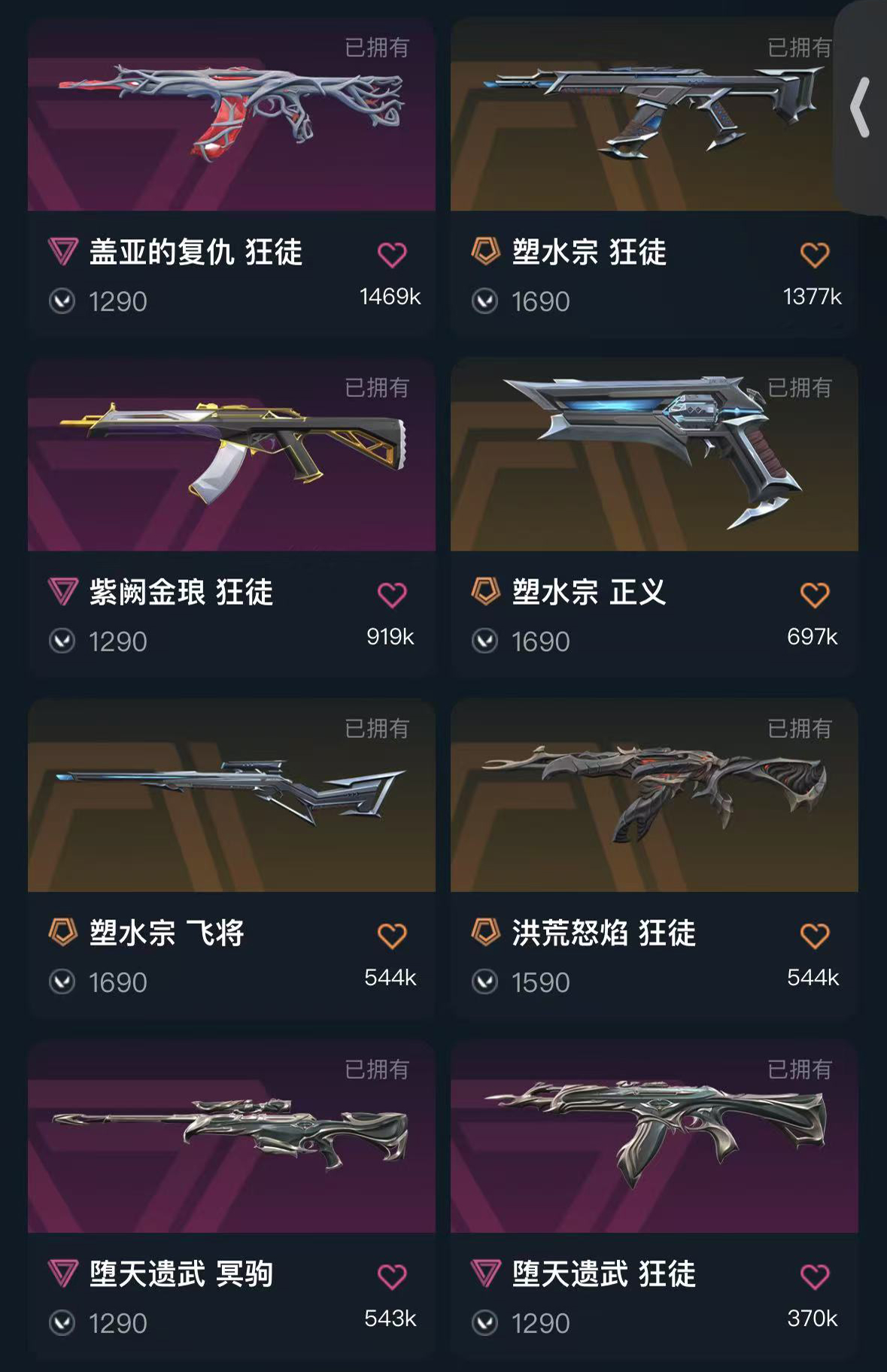Screen dimensions: 887x1372
Task: Favorite the 紫阙金琅 狂徒 skin
Action: (x=392, y=595)
